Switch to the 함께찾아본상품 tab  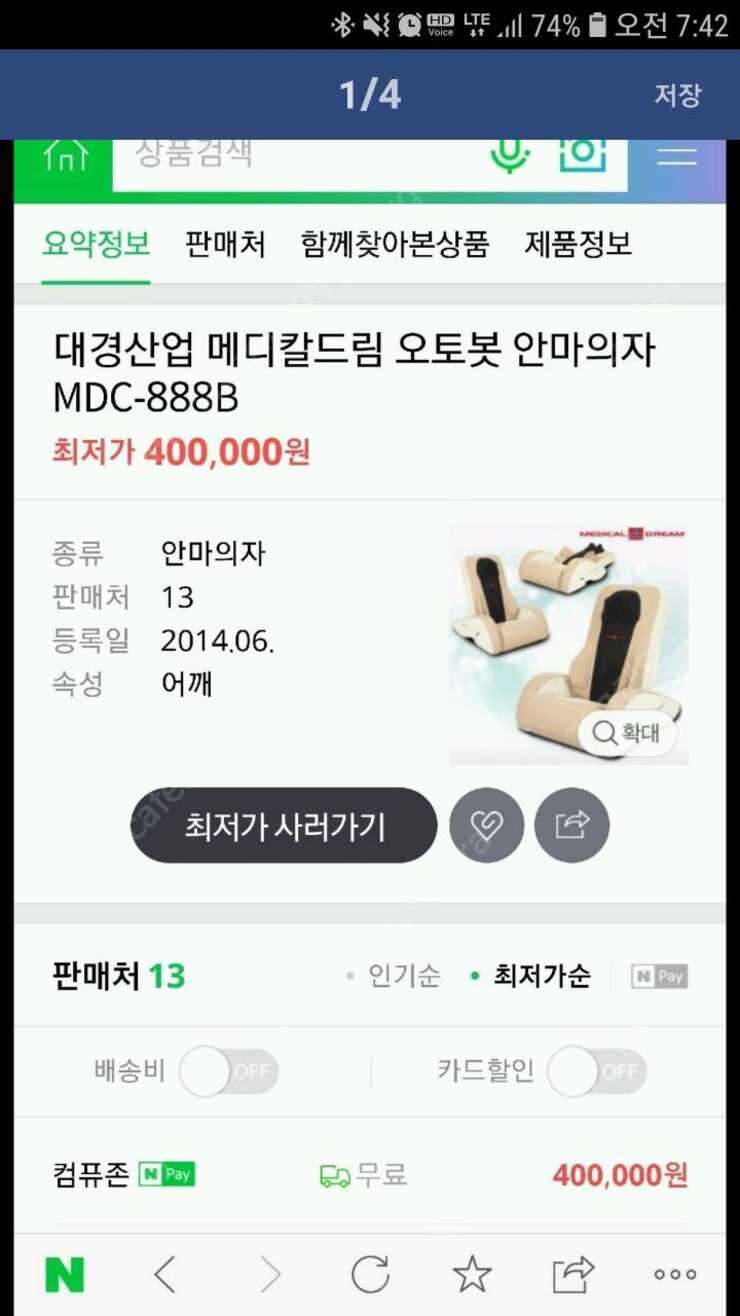click(x=395, y=244)
